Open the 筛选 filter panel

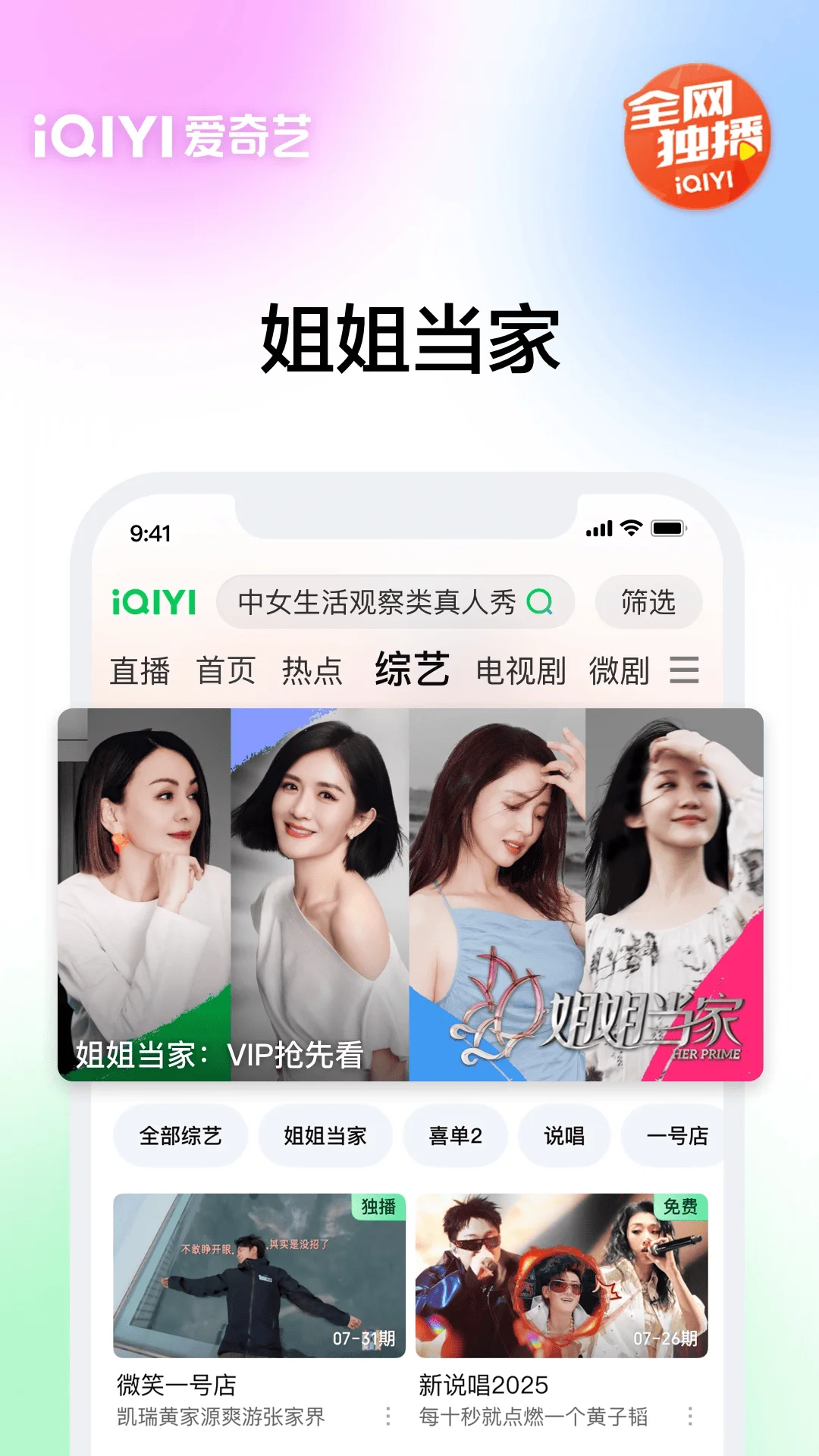click(648, 602)
